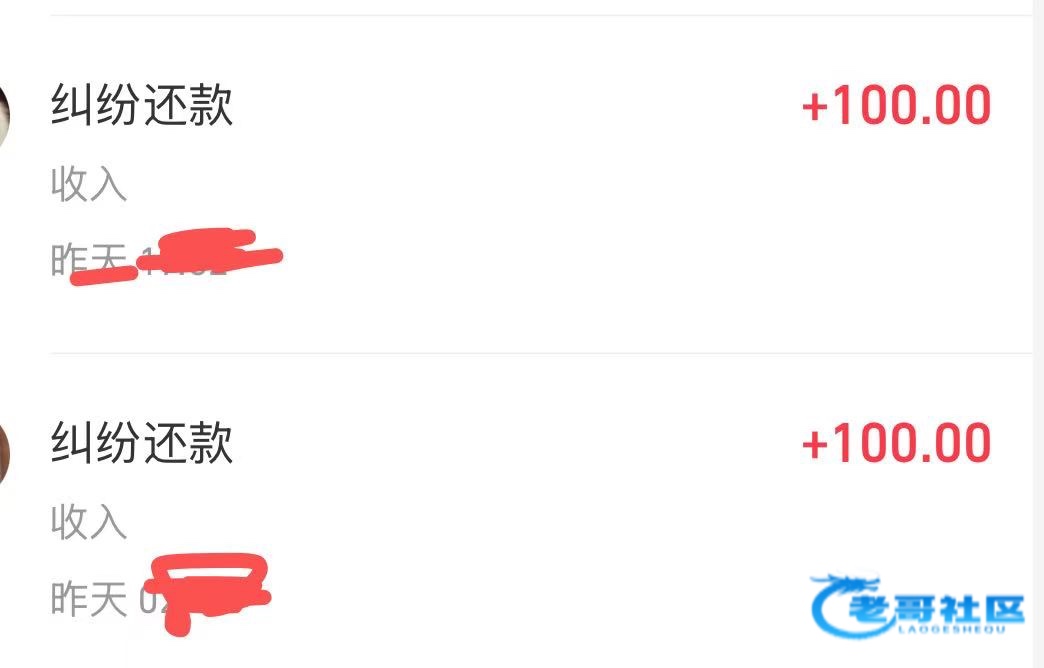Screen dimensions: 1044x668
Task: Open 纠纷还款 record with time starting 昨天 0
Action: (x=522, y=511)
